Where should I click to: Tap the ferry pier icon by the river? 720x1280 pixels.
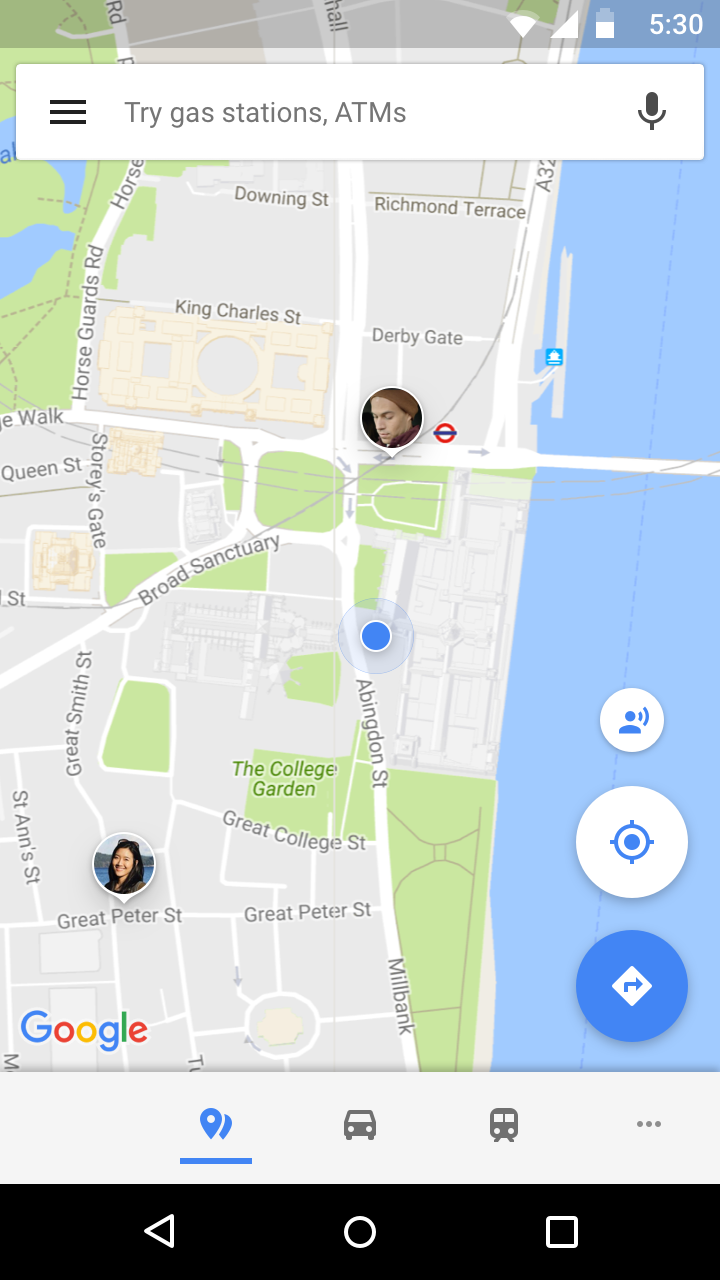[x=554, y=357]
